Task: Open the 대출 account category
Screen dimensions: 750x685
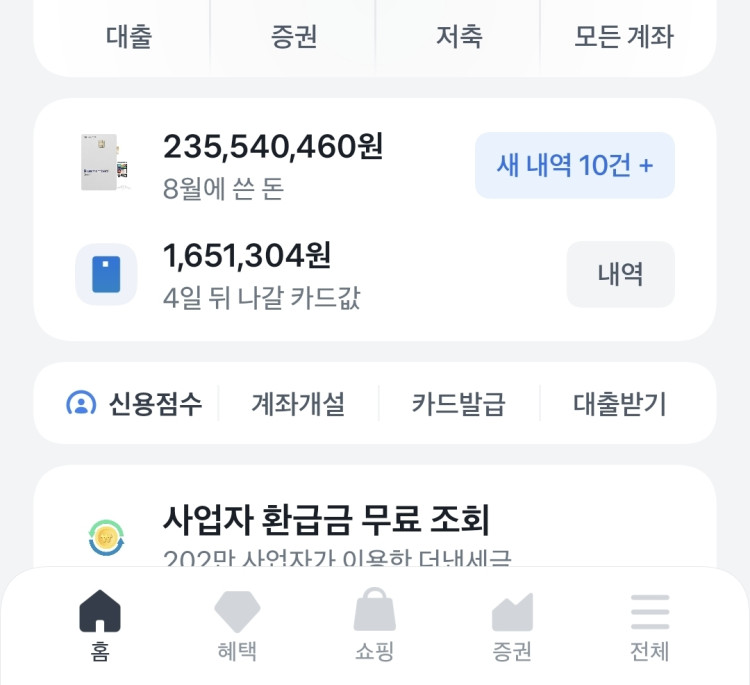Action: tap(129, 37)
